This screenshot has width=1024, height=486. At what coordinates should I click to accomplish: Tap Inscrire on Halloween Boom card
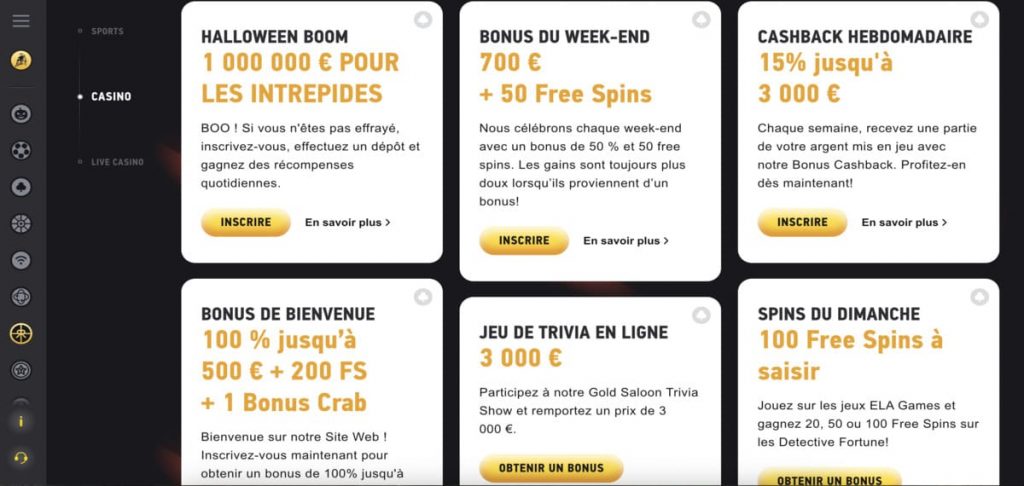click(245, 223)
